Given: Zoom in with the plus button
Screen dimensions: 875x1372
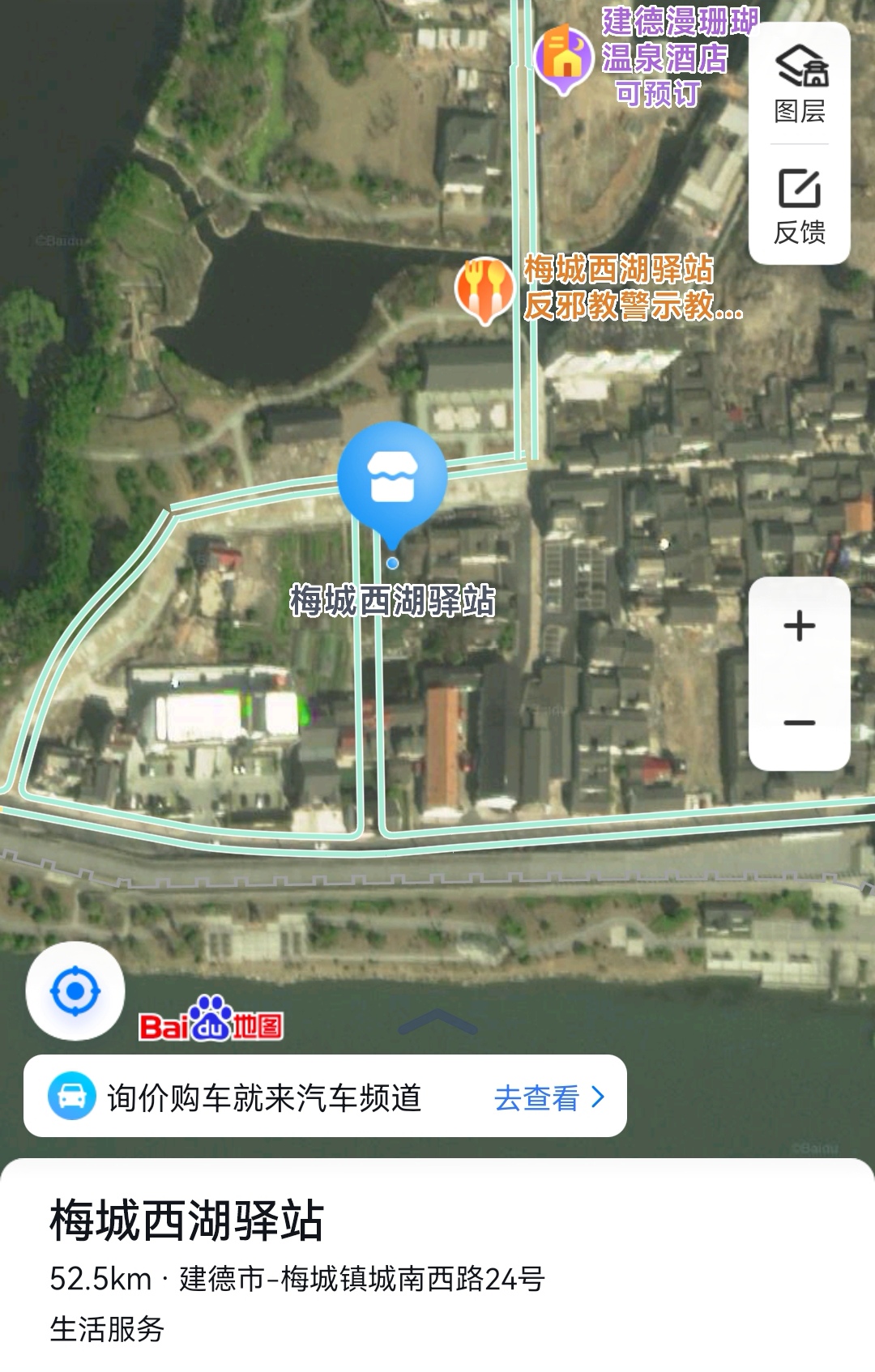Looking at the screenshot, I should coord(800,626).
